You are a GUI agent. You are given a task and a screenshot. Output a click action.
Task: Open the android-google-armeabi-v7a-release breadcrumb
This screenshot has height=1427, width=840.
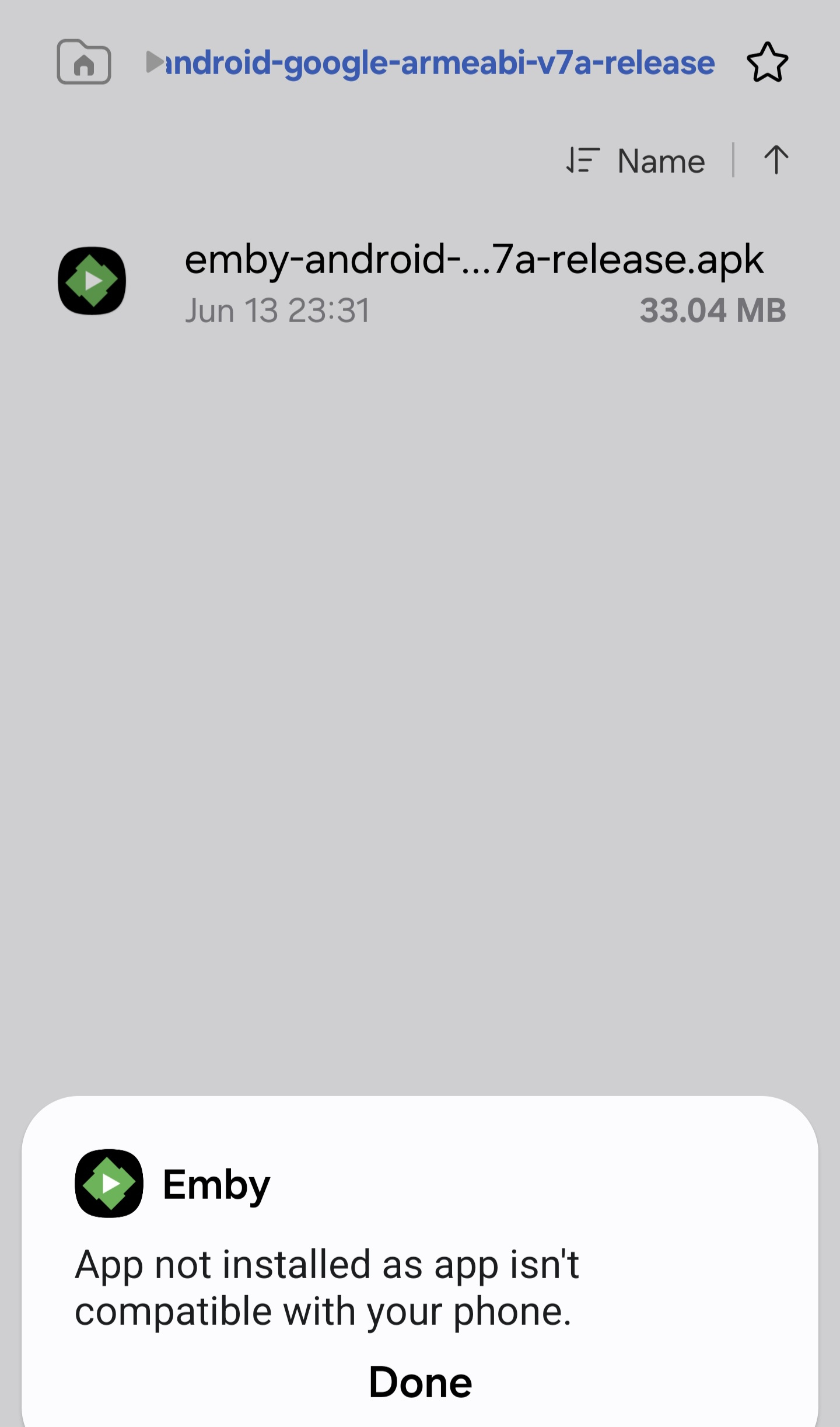tap(440, 63)
